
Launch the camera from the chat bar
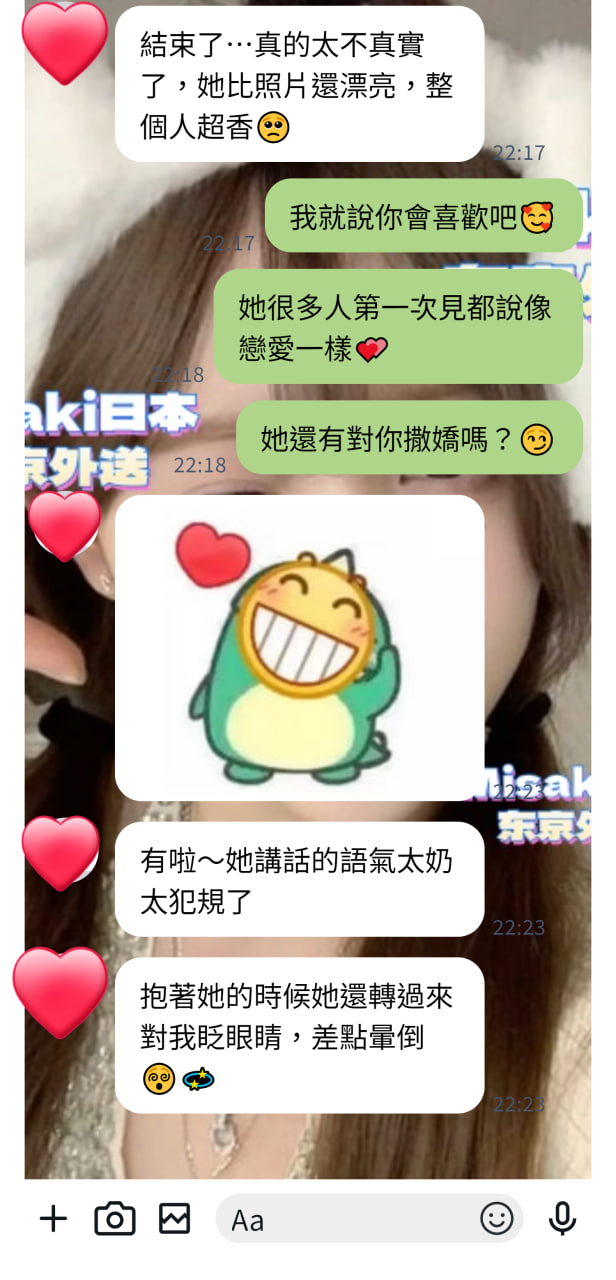[x=115, y=1218]
